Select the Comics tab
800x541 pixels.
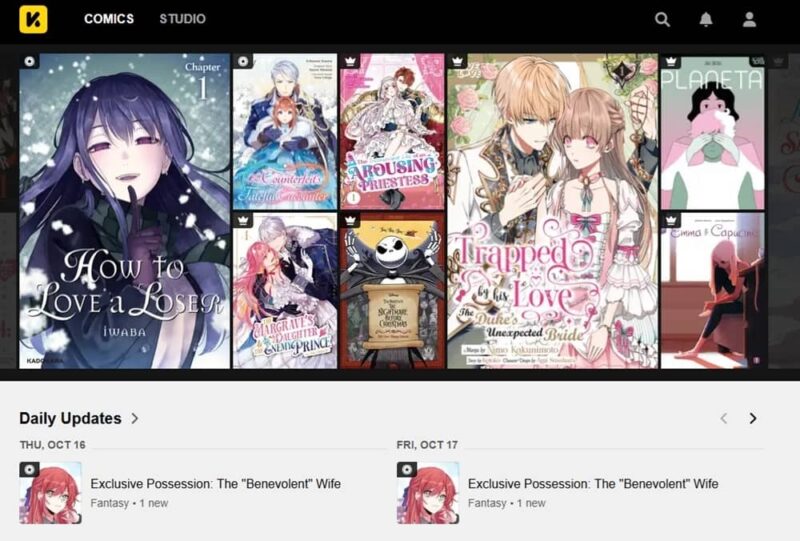[x=109, y=19]
